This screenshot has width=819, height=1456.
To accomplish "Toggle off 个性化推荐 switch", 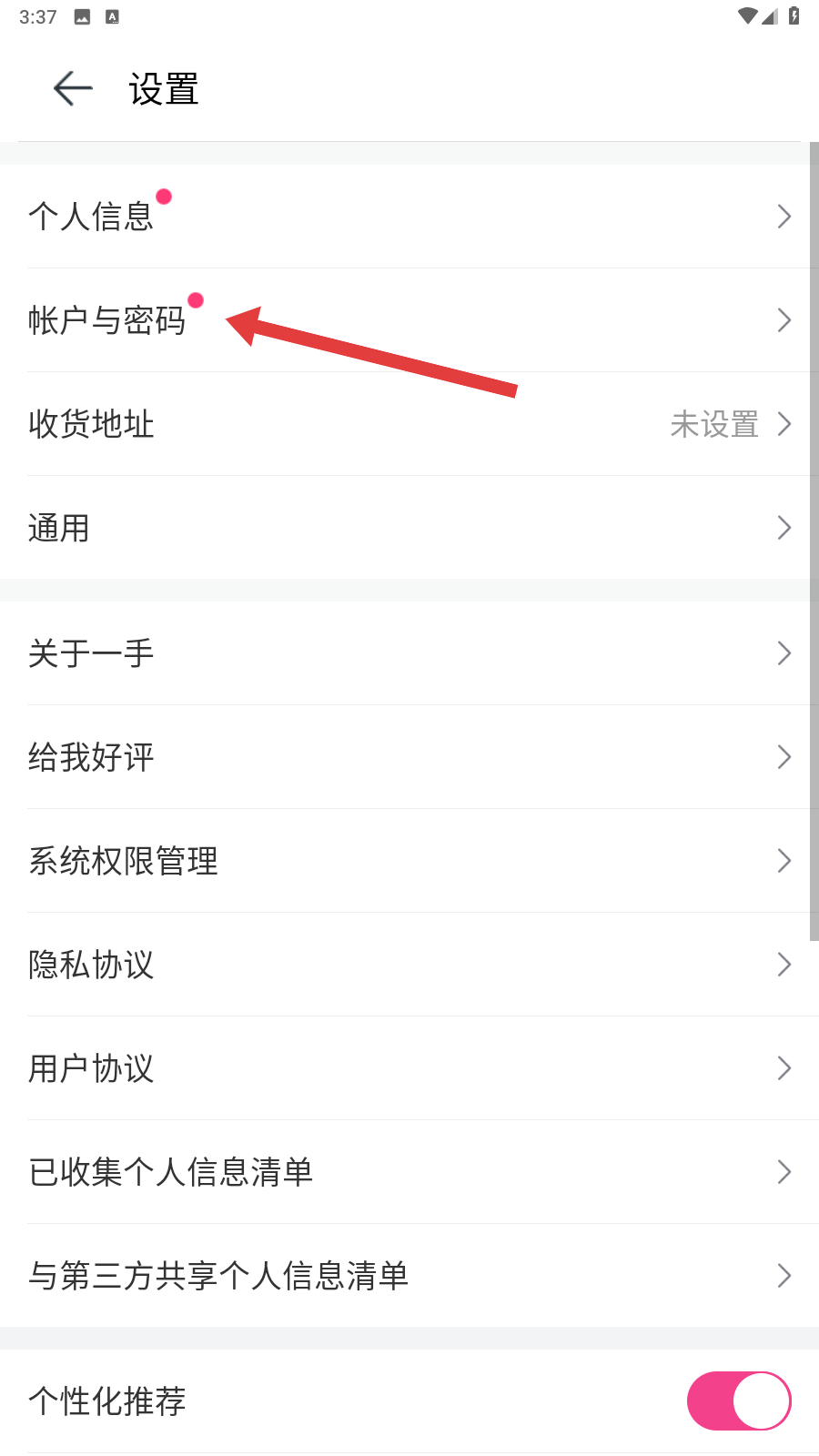I will tap(738, 1401).
